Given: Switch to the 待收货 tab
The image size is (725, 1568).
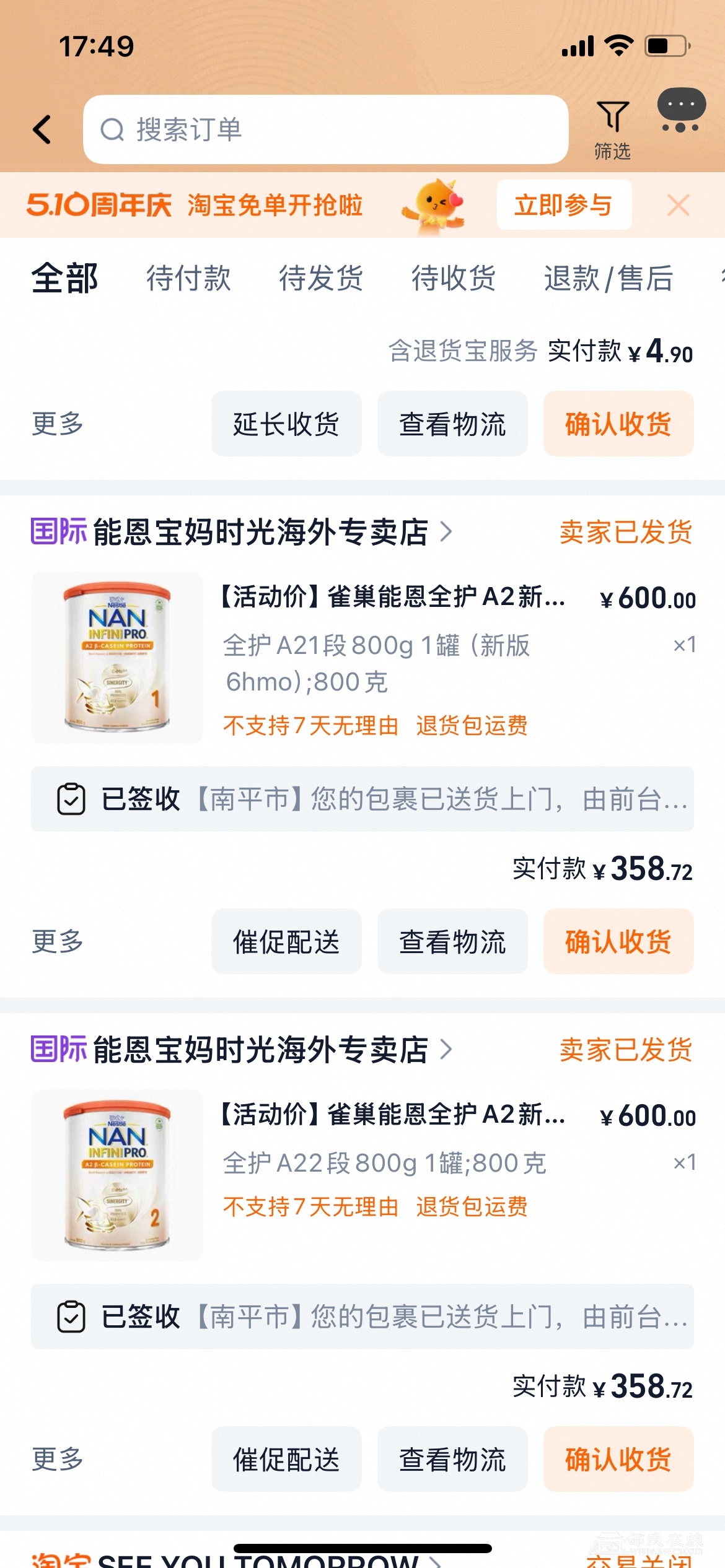Looking at the screenshot, I should 454,278.
